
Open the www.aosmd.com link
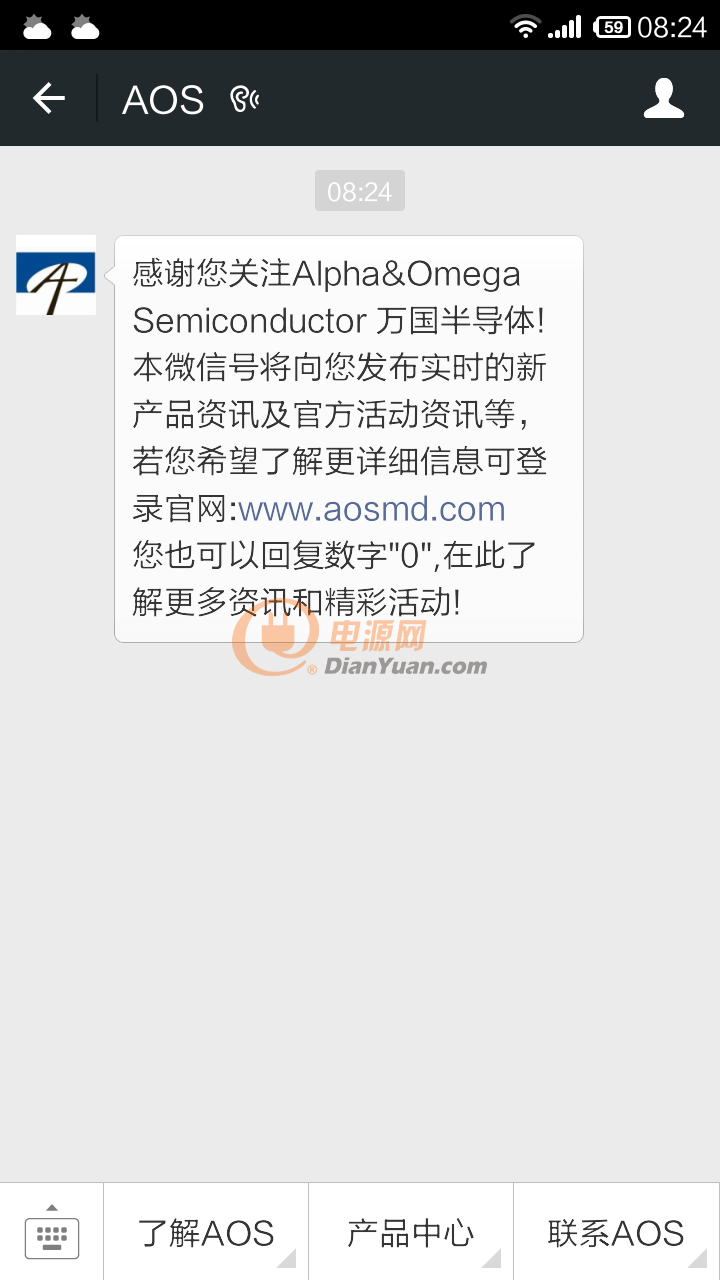[372, 509]
